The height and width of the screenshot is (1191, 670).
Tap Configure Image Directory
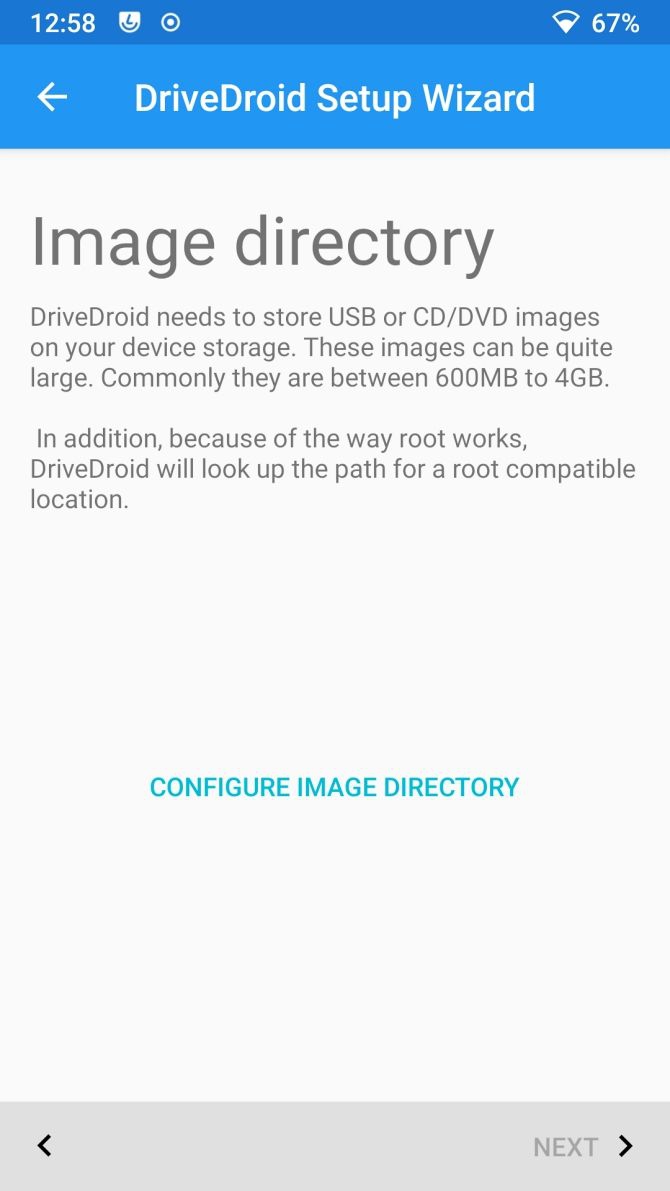click(x=334, y=787)
